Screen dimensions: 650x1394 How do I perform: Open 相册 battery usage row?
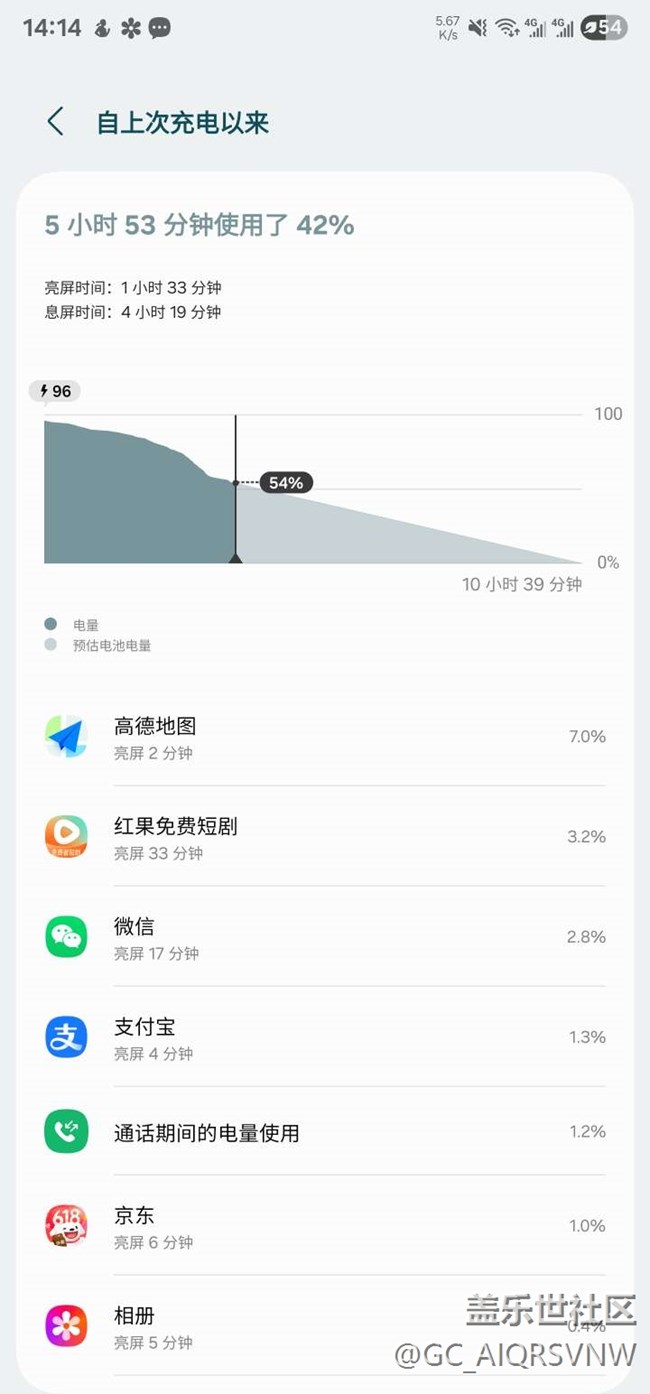point(325,1326)
